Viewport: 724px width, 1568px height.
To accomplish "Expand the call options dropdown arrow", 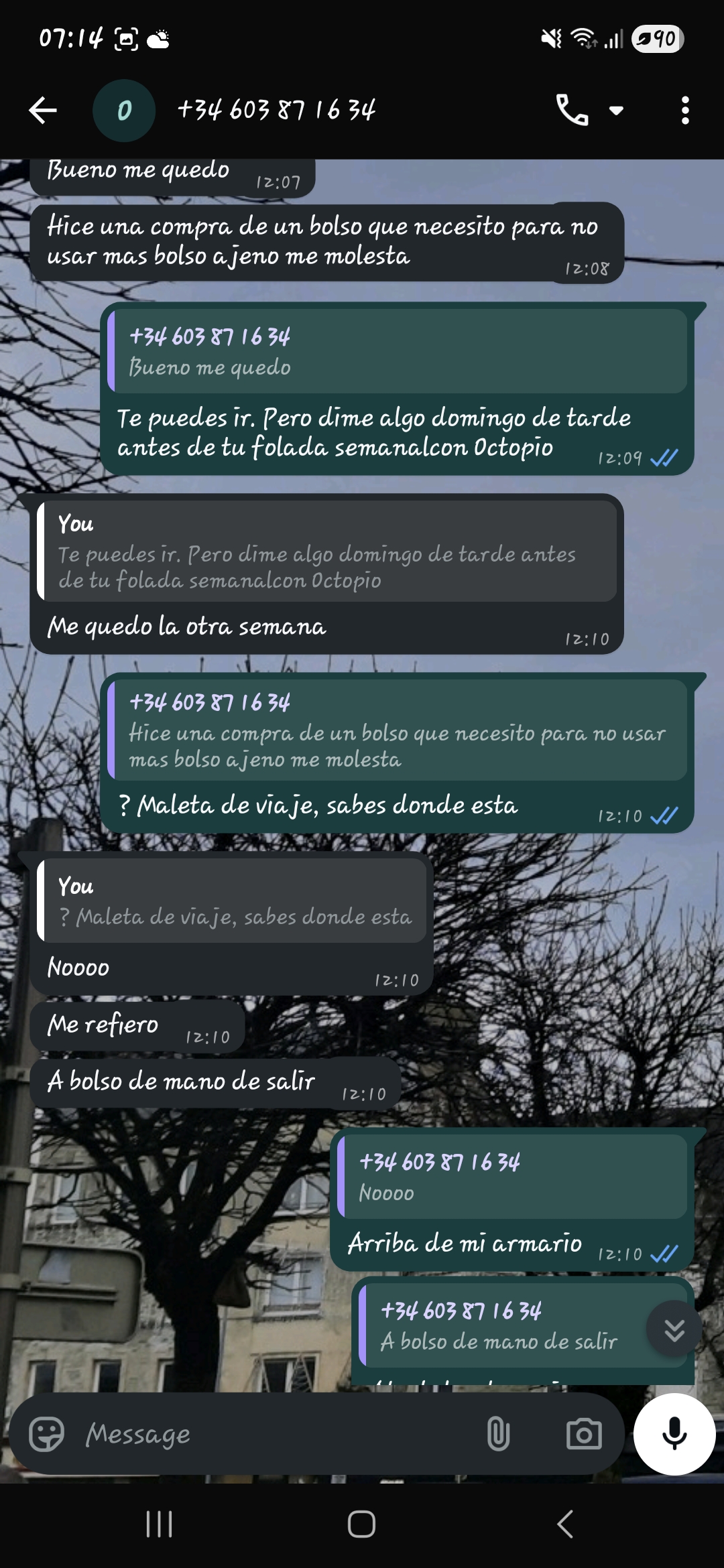I will 616,111.
